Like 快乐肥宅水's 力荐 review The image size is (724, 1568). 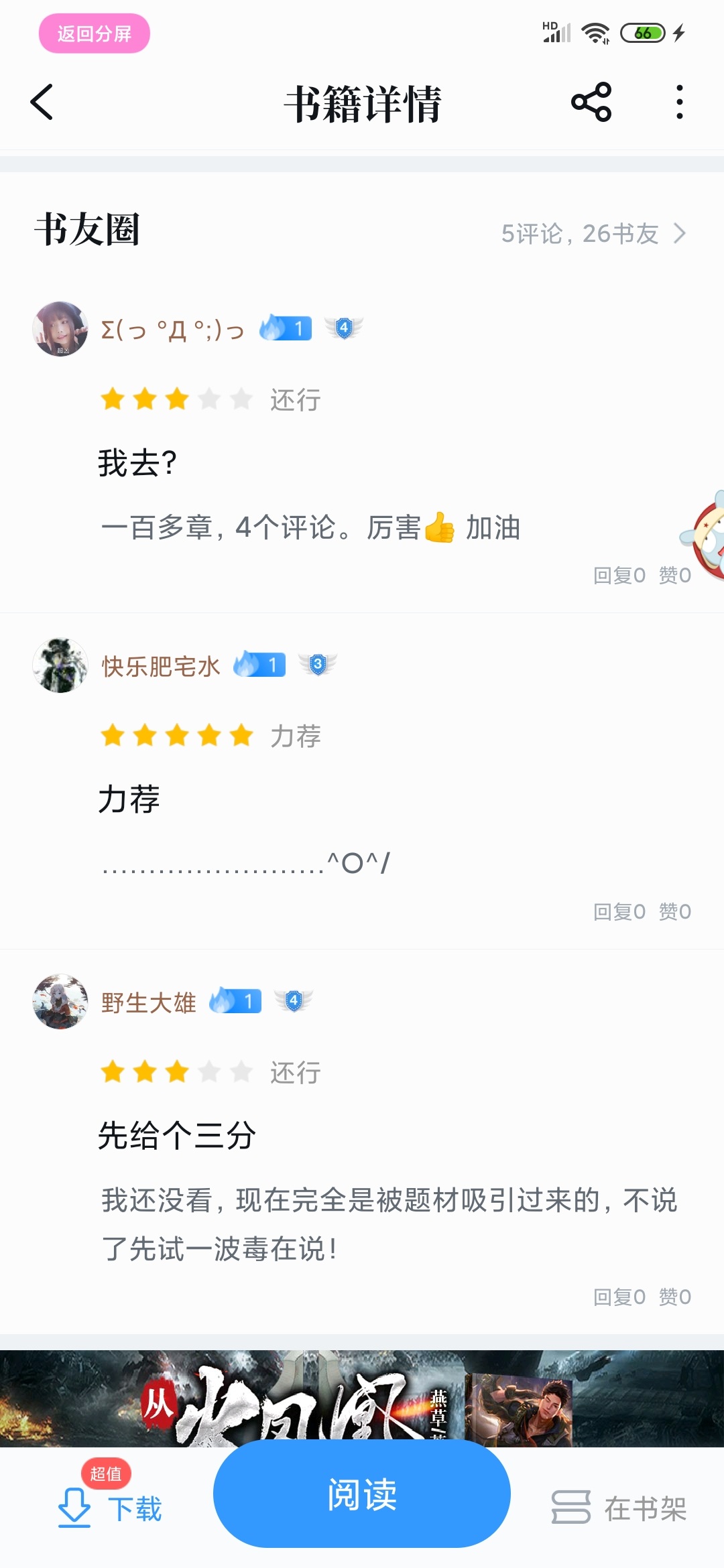pyautogui.click(x=674, y=911)
